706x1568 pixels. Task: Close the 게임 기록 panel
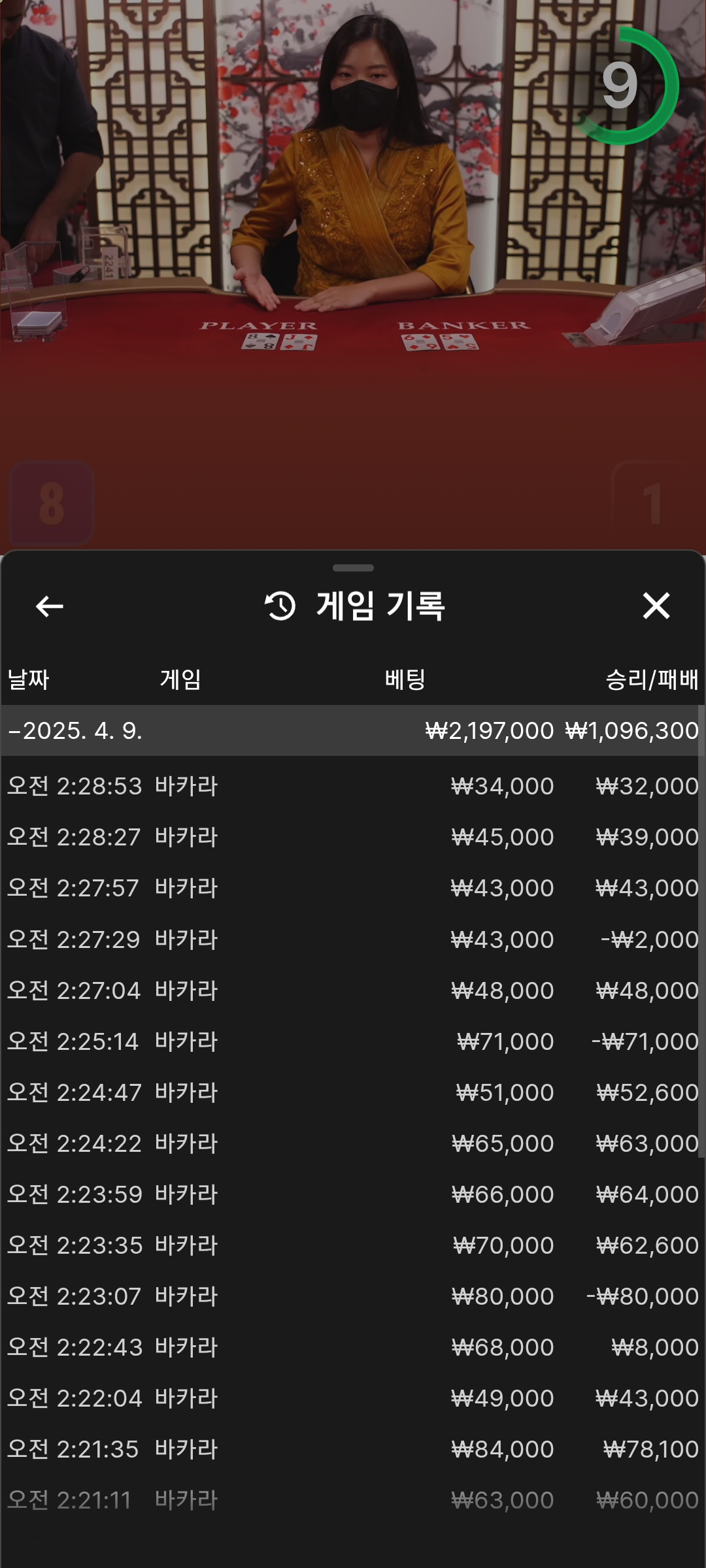(x=656, y=606)
